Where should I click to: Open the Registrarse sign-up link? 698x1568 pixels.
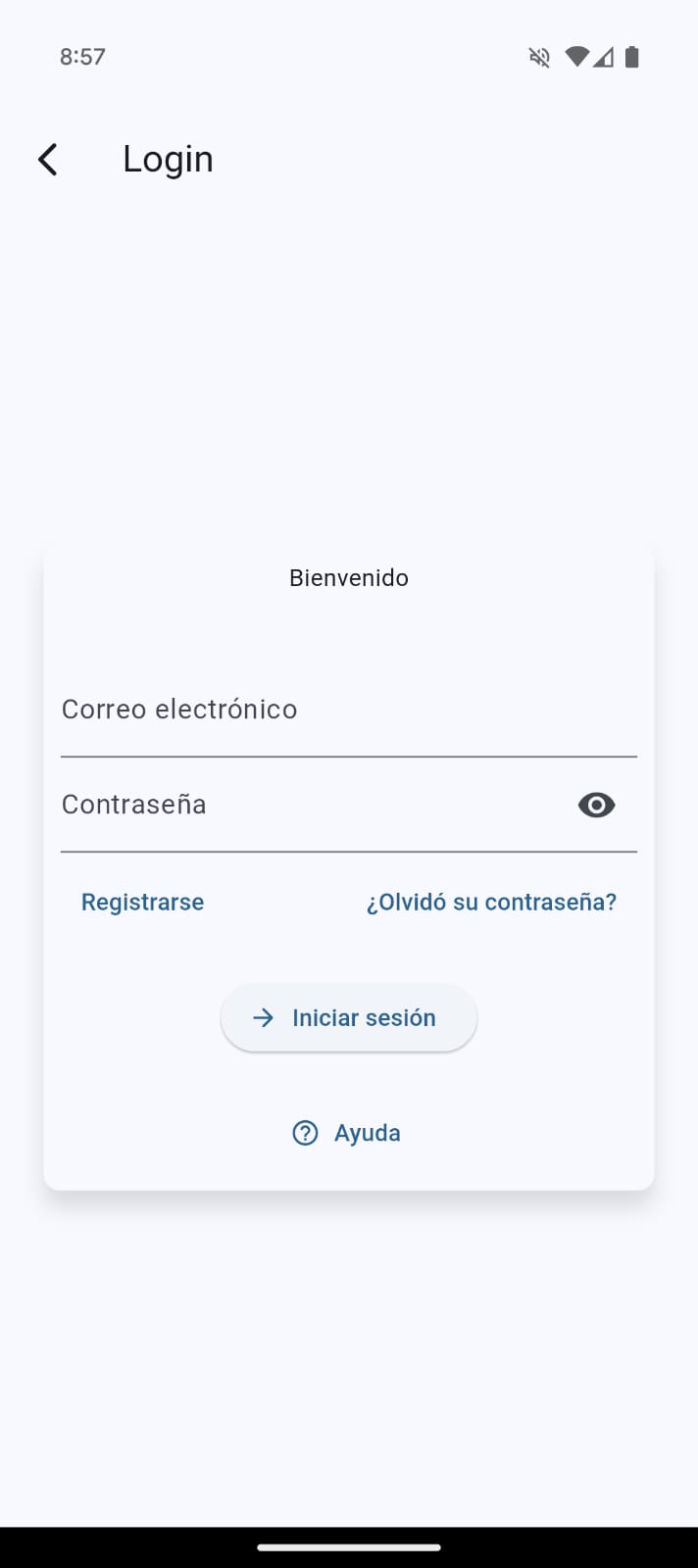pos(142,903)
